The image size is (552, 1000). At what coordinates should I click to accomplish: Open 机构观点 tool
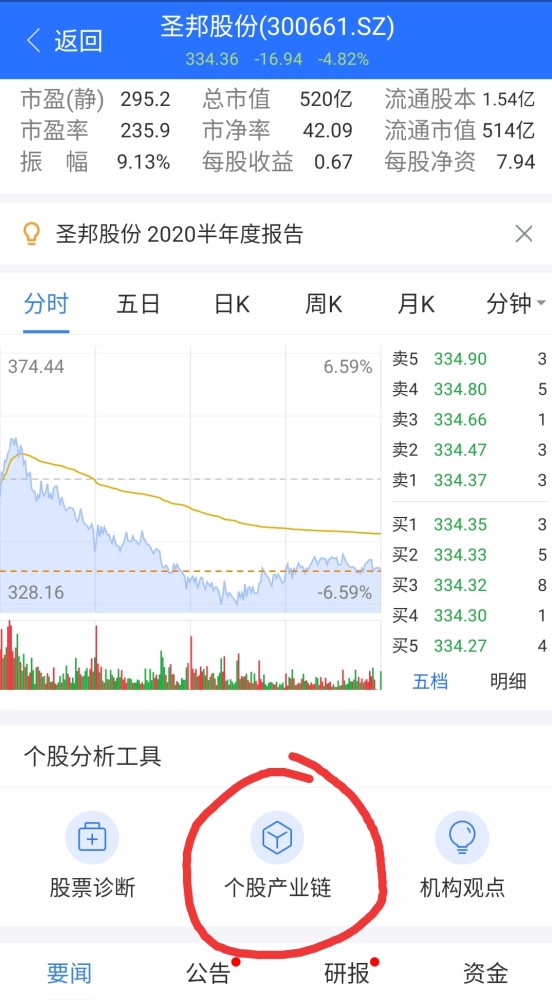coord(462,855)
